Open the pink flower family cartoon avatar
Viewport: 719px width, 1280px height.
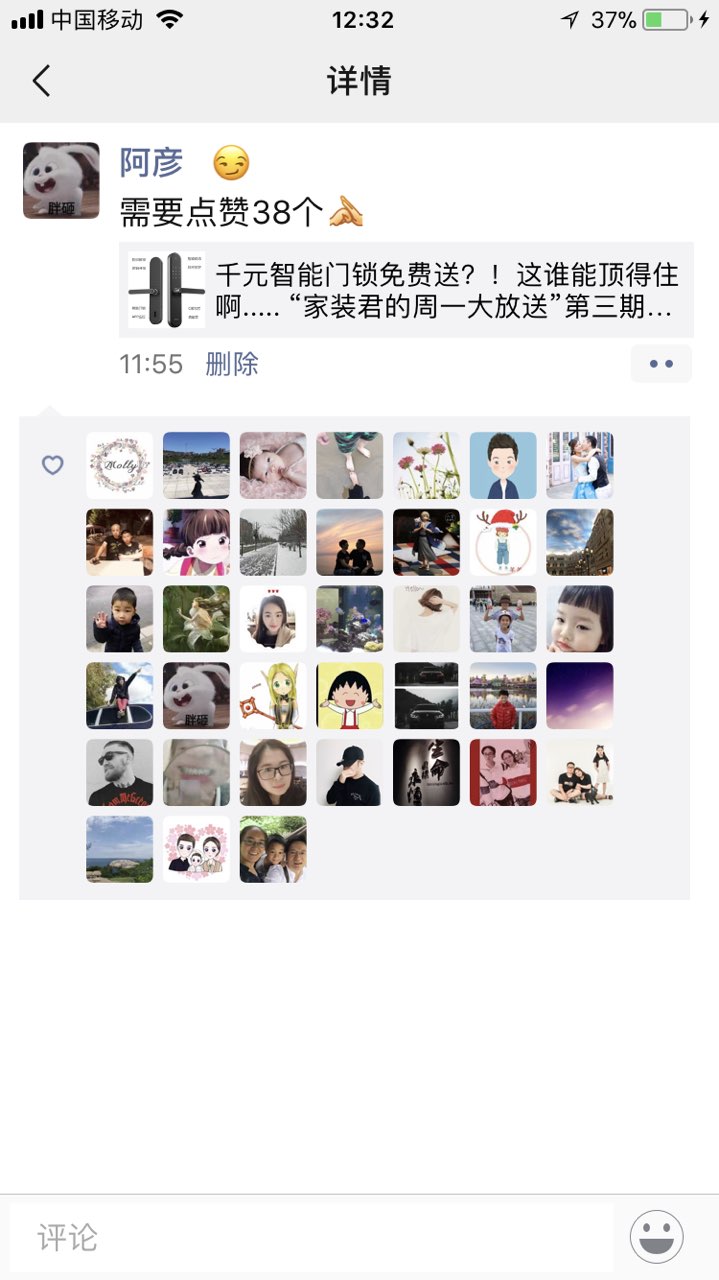coord(196,849)
